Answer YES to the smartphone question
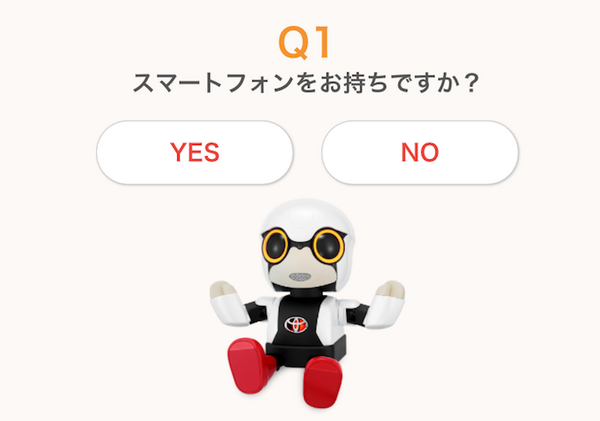600x421 pixels. 194,152
